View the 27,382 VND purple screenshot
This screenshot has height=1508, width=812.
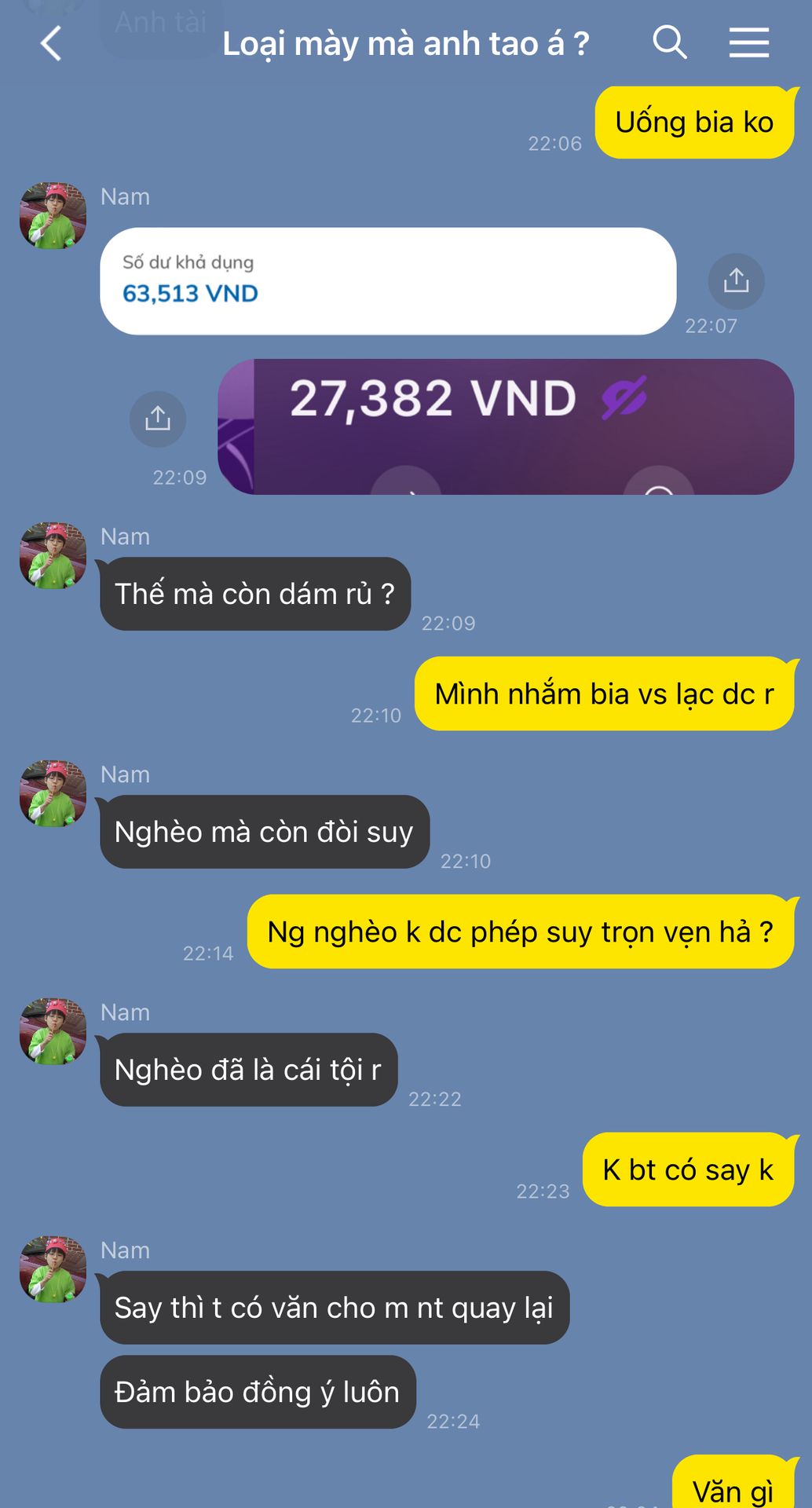[505, 426]
